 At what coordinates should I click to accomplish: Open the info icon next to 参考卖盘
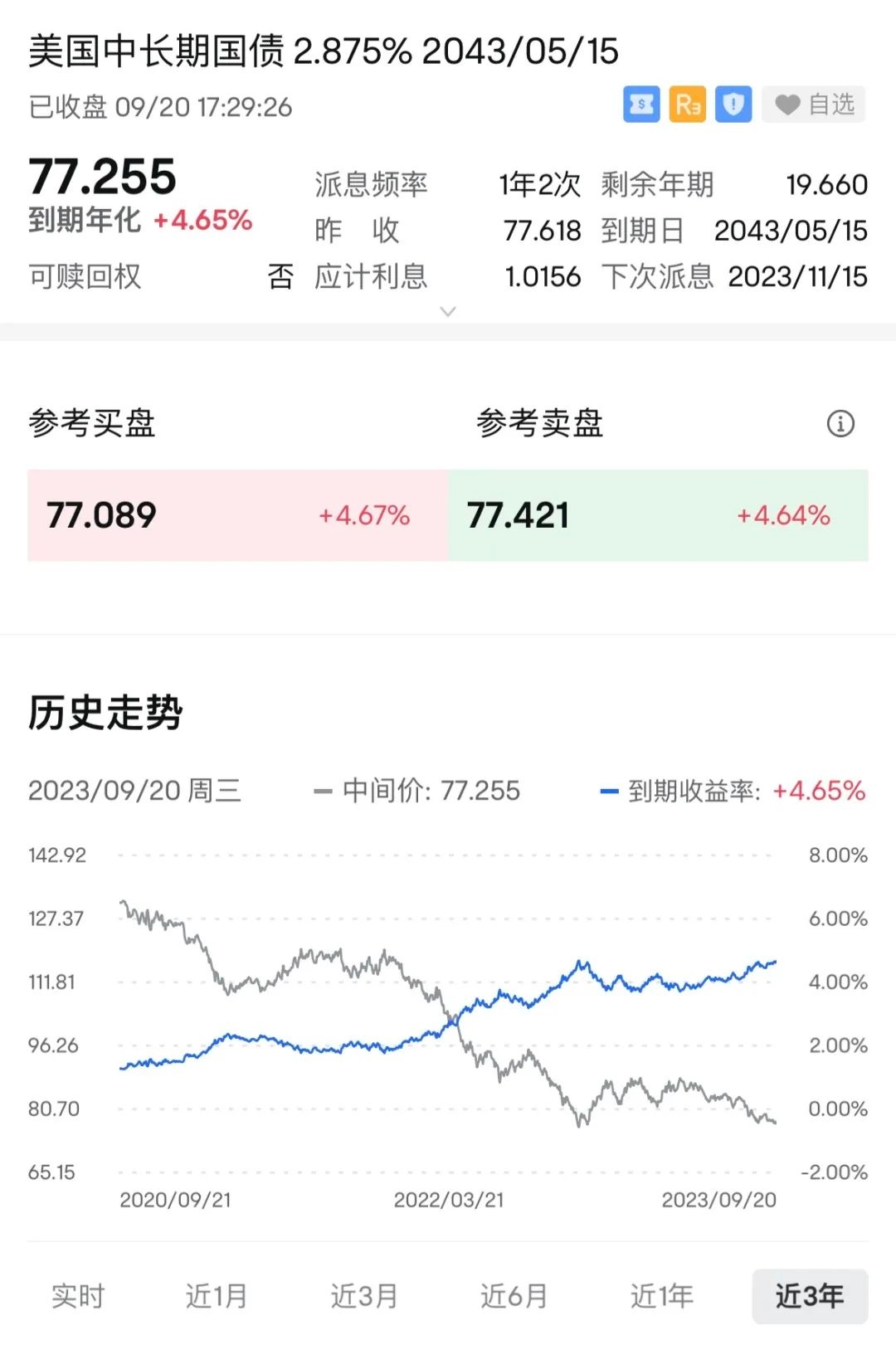click(840, 425)
